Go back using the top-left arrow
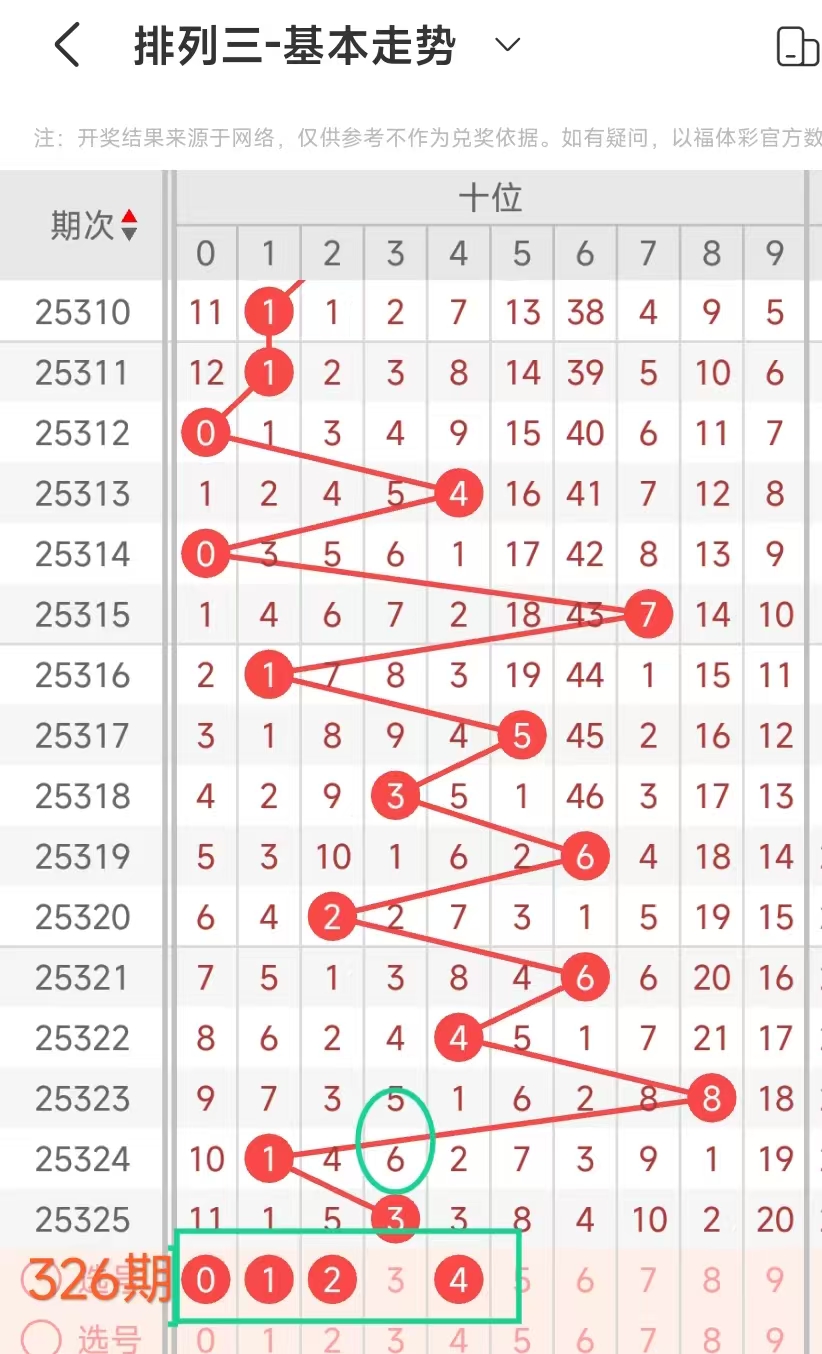 pyautogui.click(x=66, y=46)
